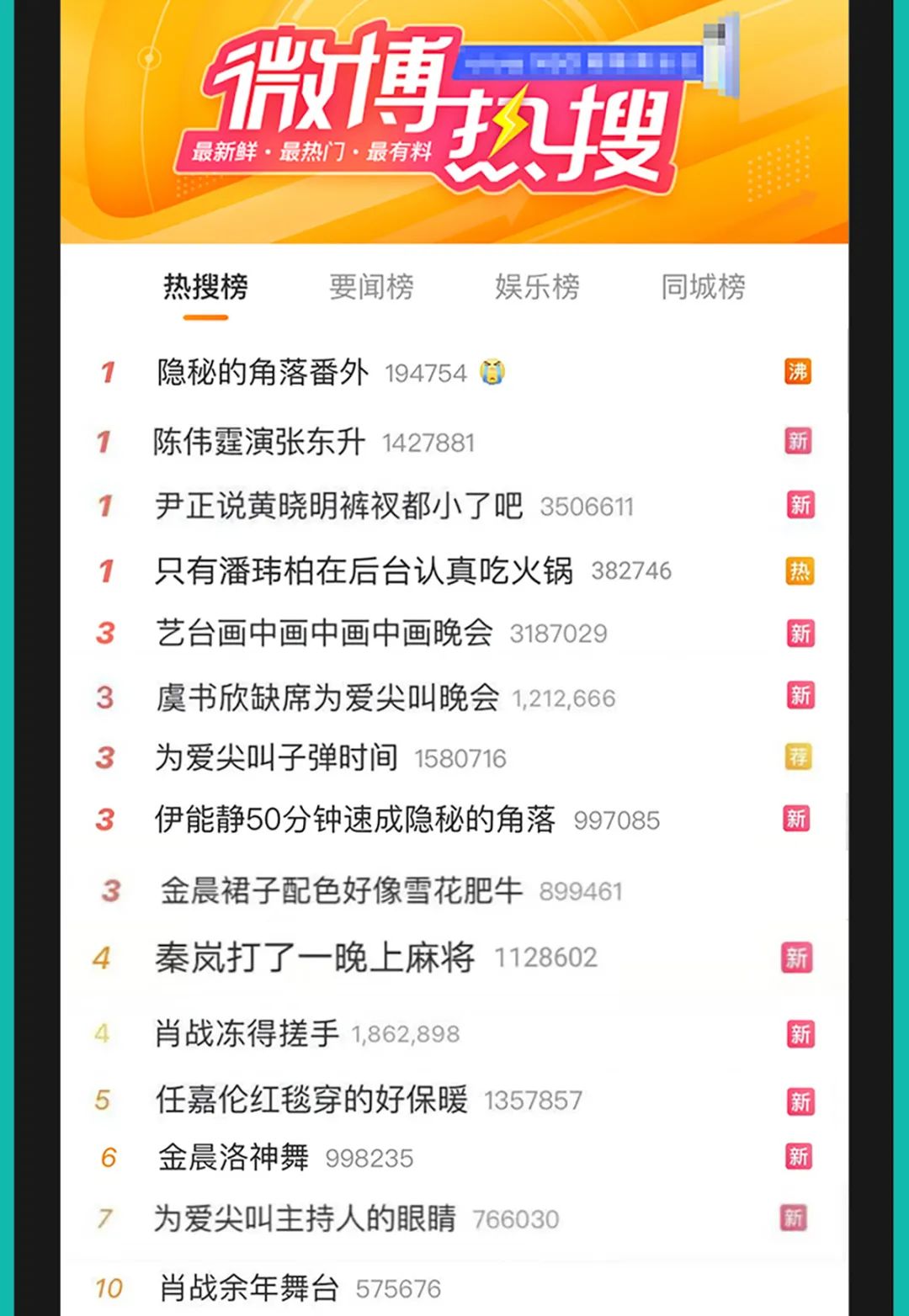This screenshot has height=1316, width=909.
Task: Switch to the 娱乐榜 tab
Action: pos(539,287)
